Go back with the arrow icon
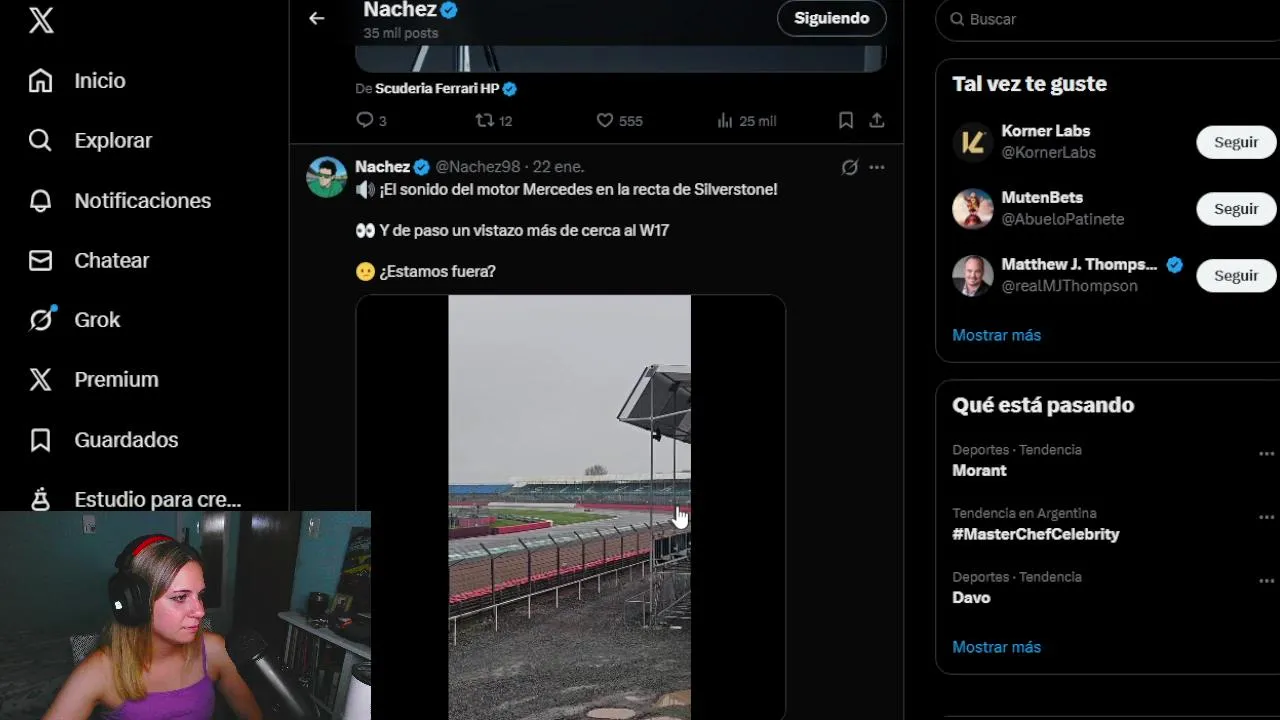1280x720 pixels. pos(317,18)
